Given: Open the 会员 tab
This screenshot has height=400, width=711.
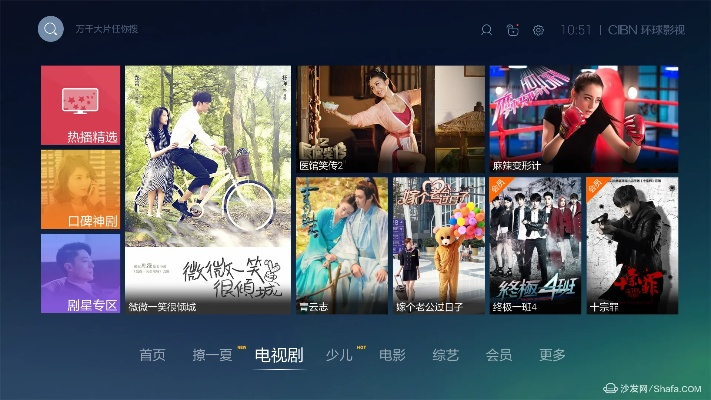Looking at the screenshot, I should point(498,355).
